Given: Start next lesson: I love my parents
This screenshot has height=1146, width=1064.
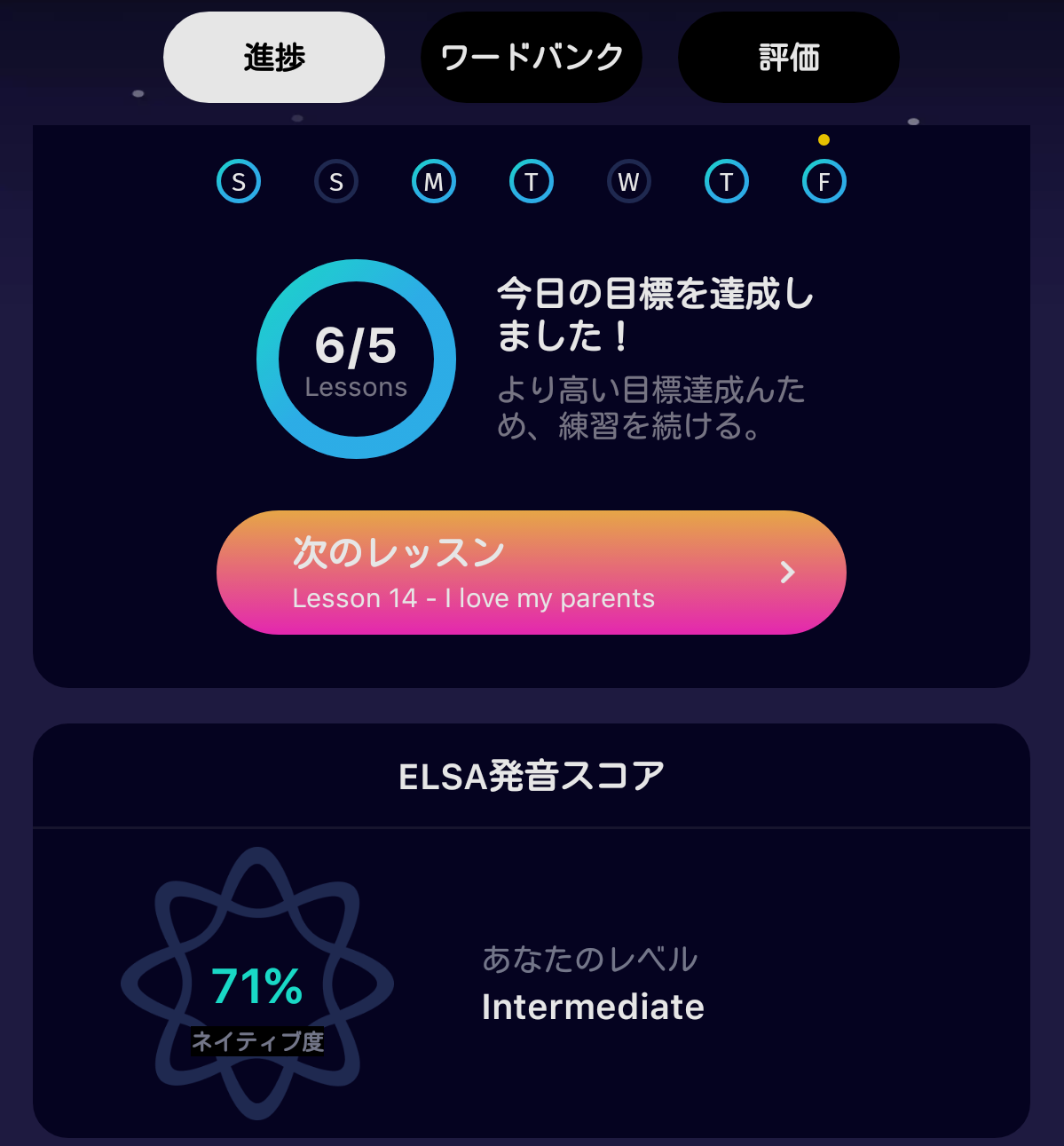Looking at the screenshot, I should click(x=531, y=573).
